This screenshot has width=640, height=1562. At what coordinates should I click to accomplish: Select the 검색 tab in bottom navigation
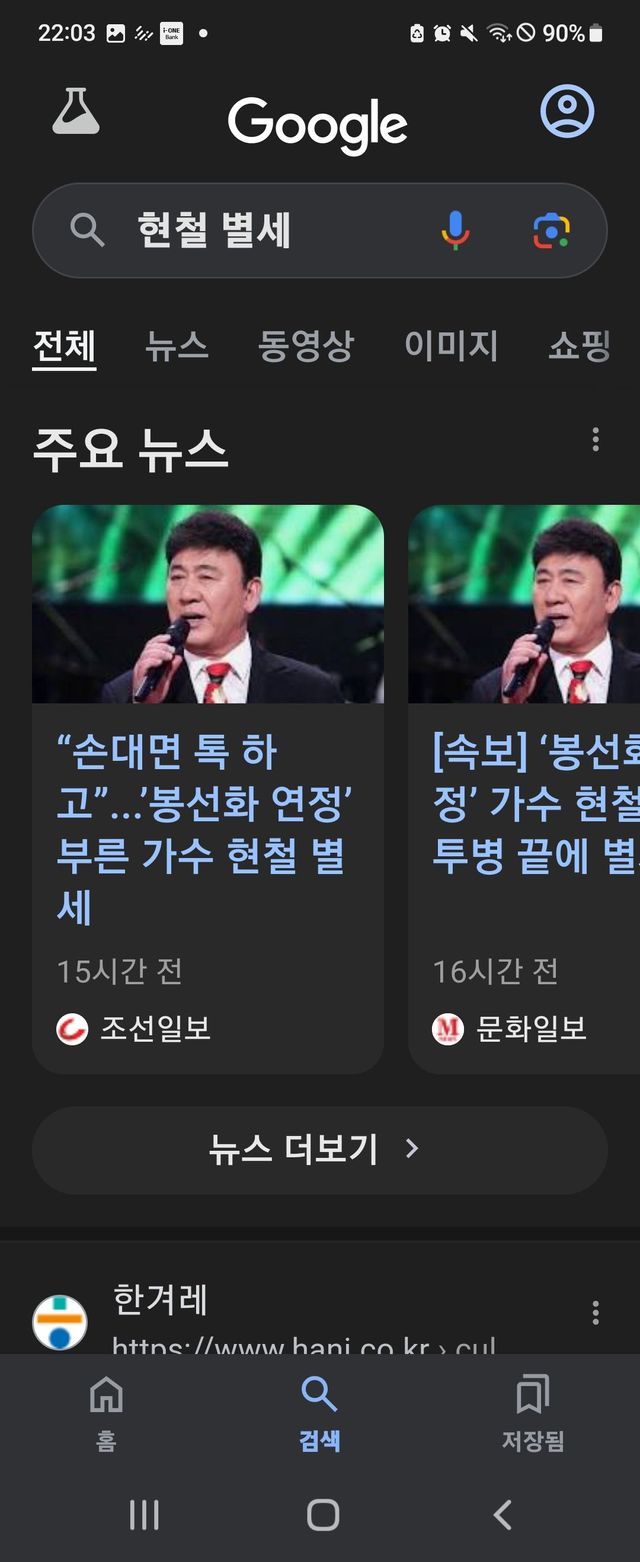coord(320,1412)
